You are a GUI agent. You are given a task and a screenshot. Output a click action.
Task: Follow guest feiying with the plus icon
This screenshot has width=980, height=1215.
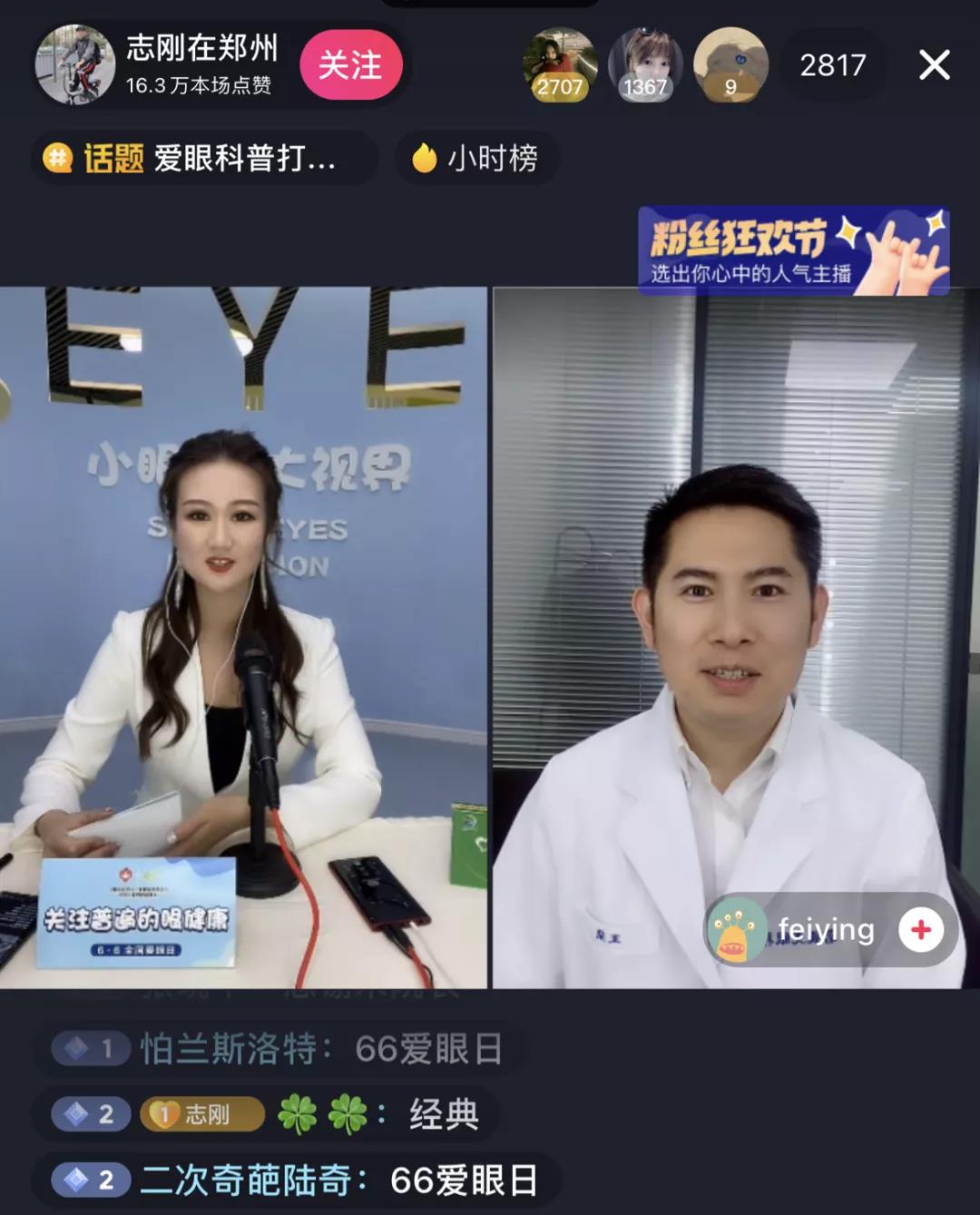(x=921, y=929)
